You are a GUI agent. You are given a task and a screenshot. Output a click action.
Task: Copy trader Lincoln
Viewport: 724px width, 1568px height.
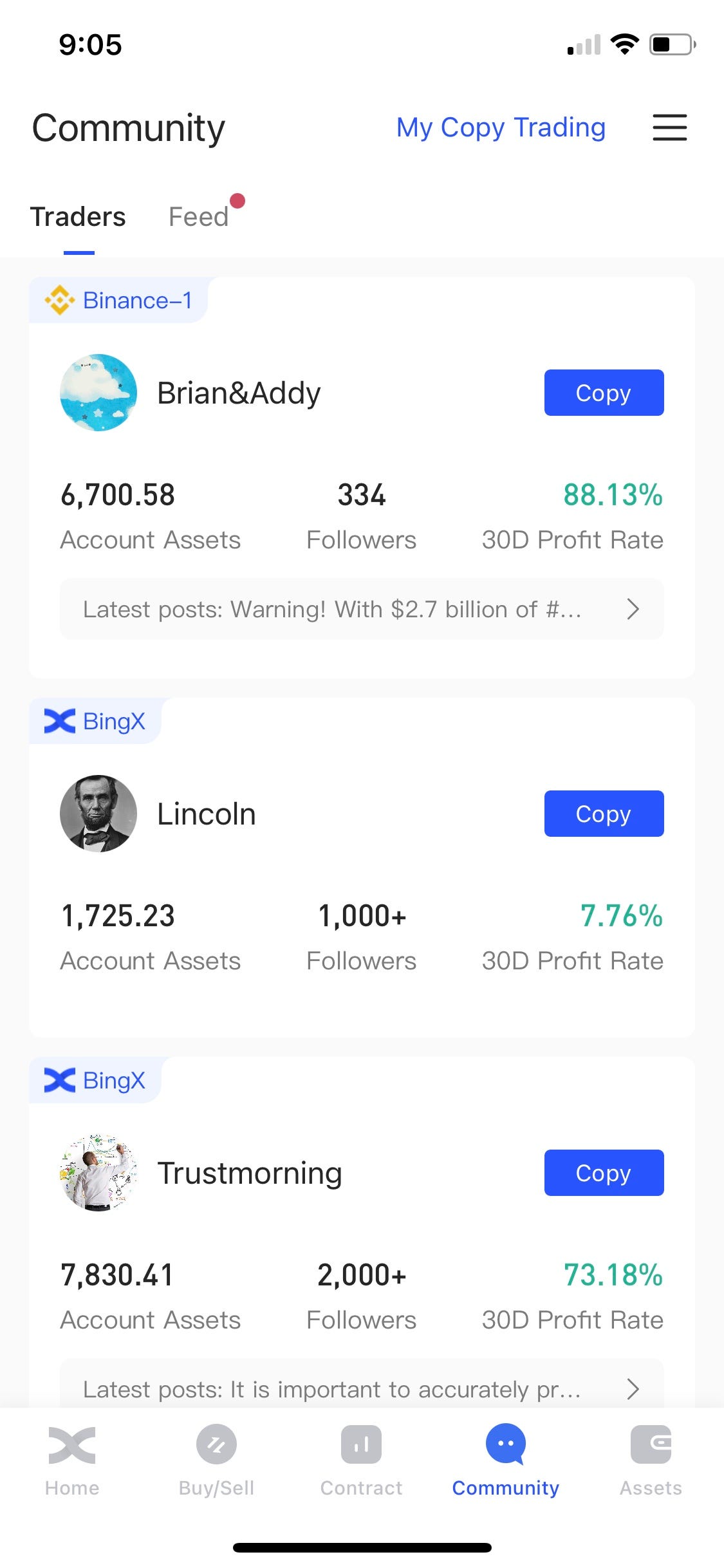point(604,814)
